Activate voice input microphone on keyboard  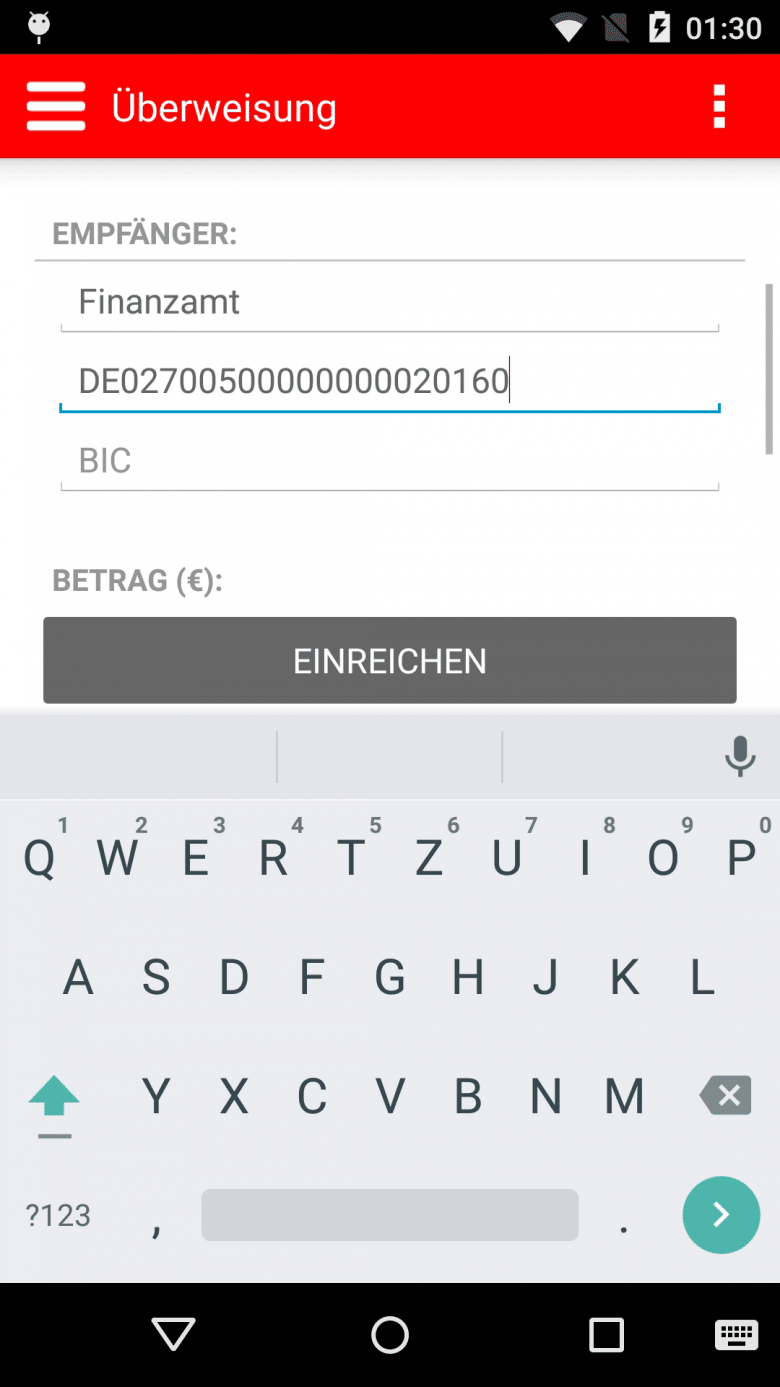click(x=740, y=756)
